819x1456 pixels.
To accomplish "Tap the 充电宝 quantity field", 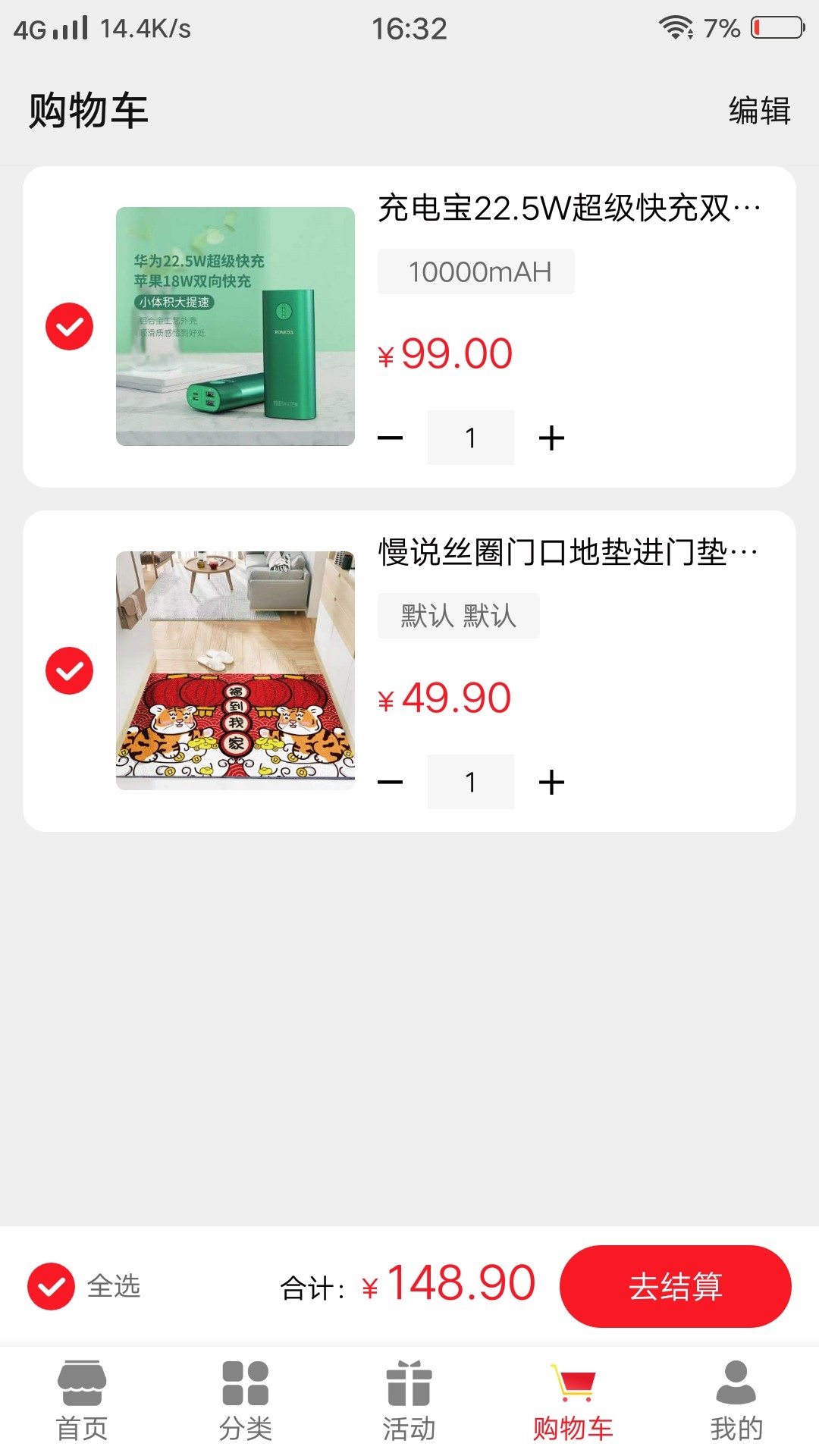I will (471, 438).
